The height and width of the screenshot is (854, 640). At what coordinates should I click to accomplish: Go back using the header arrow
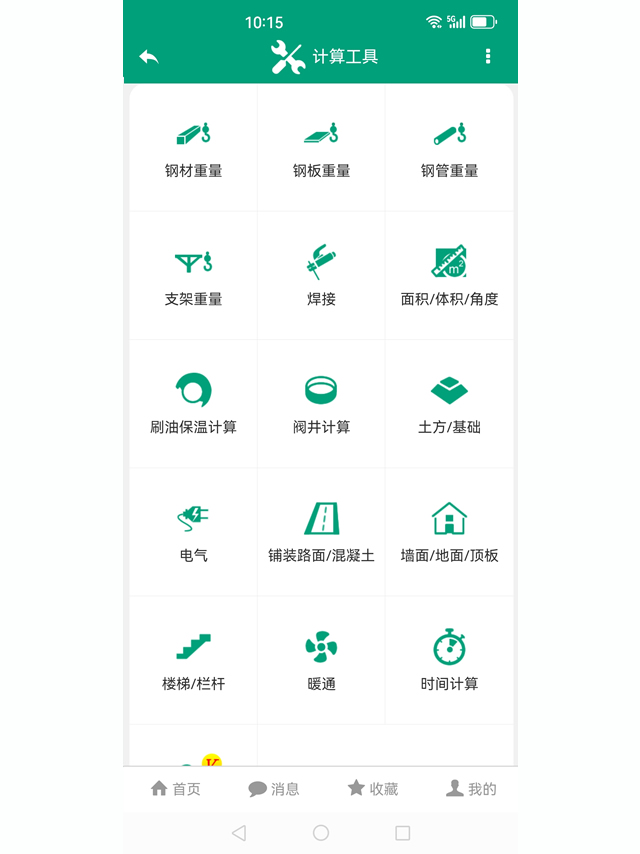[149, 57]
